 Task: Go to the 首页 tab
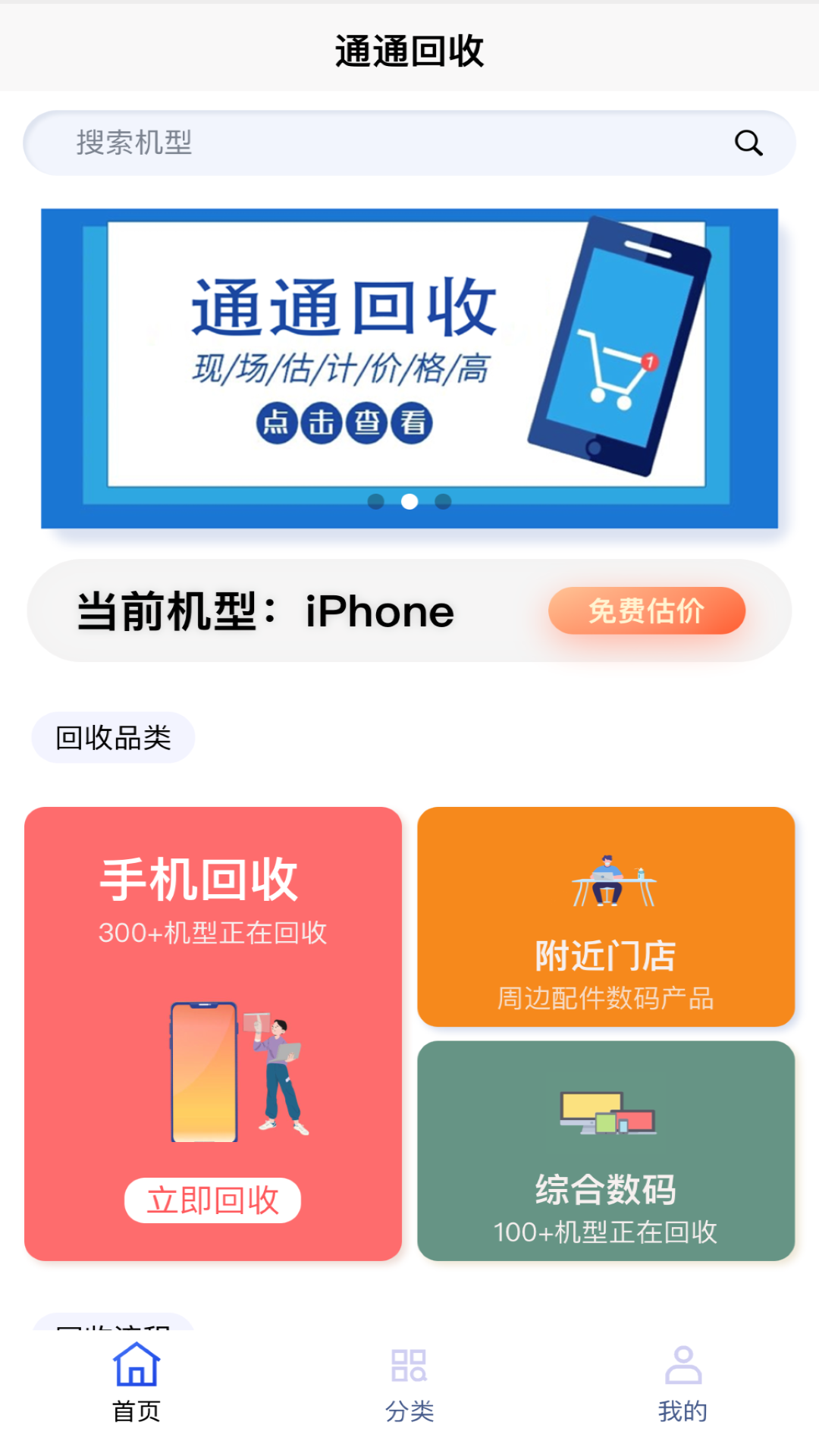point(136,1382)
